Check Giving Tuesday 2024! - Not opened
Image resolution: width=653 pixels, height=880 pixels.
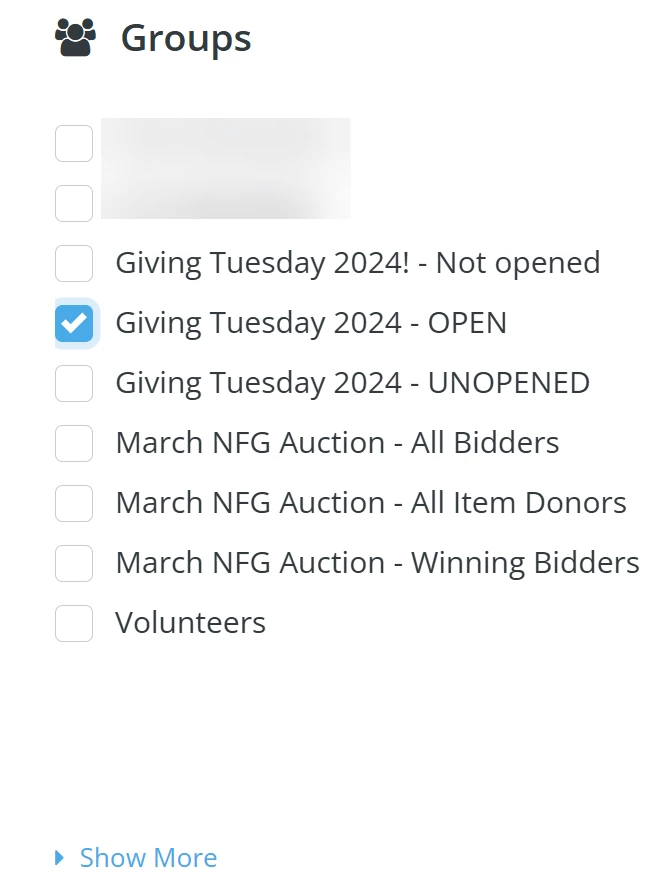click(x=74, y=264)
